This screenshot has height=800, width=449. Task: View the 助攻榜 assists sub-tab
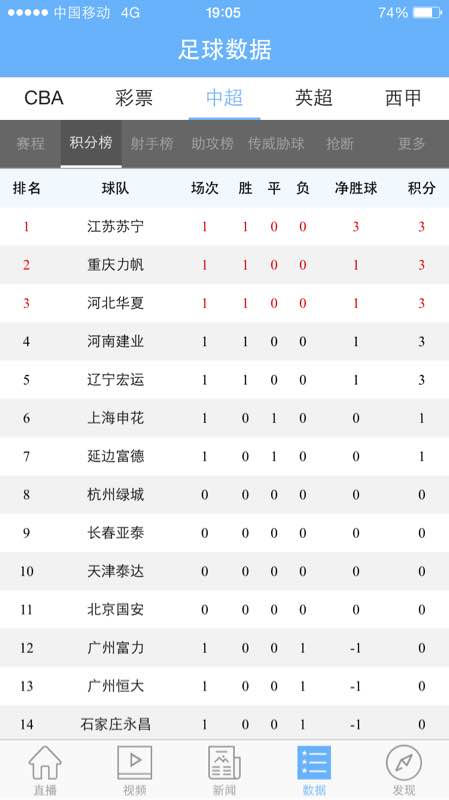point(212,144)
